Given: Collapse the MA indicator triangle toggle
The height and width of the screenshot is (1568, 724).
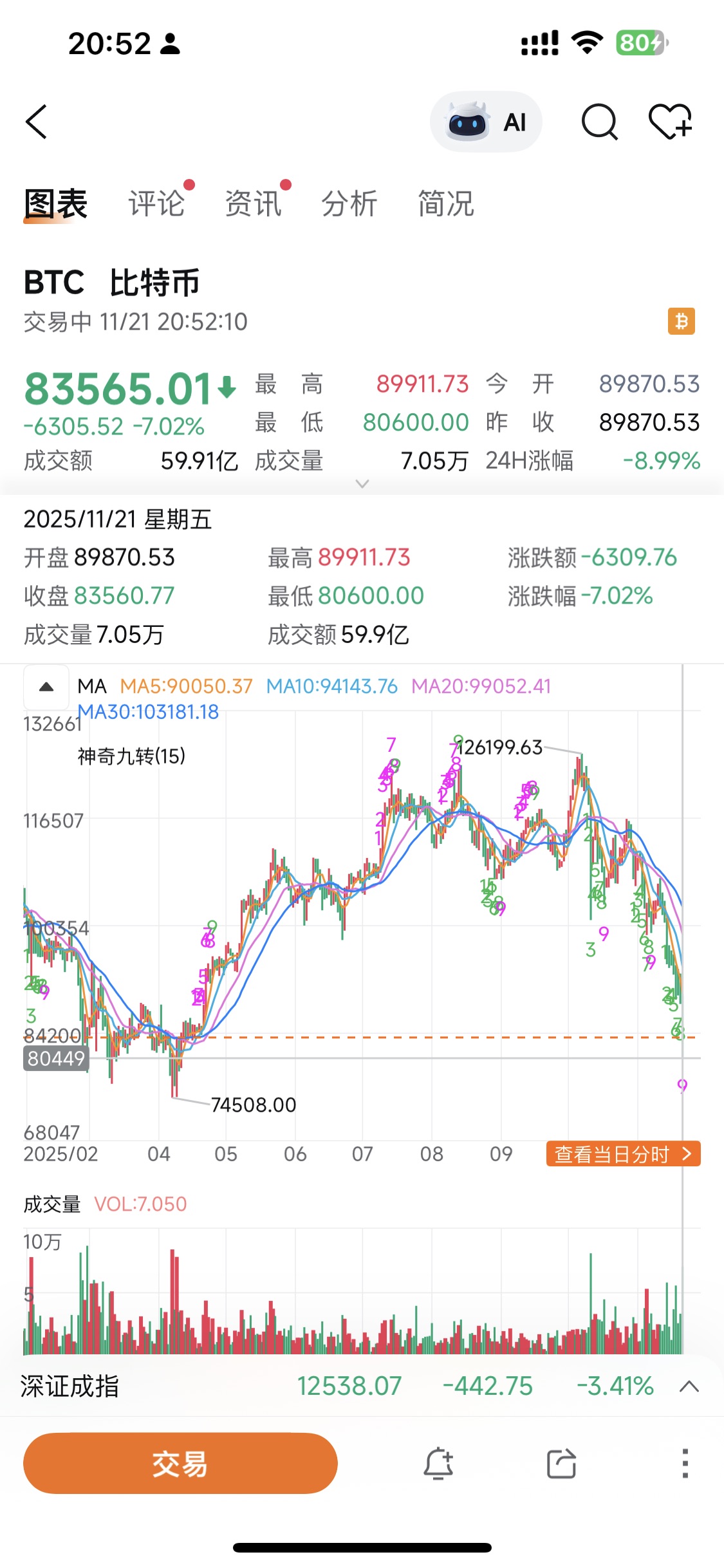Looking at the screenshot, I should pos(46,687).
